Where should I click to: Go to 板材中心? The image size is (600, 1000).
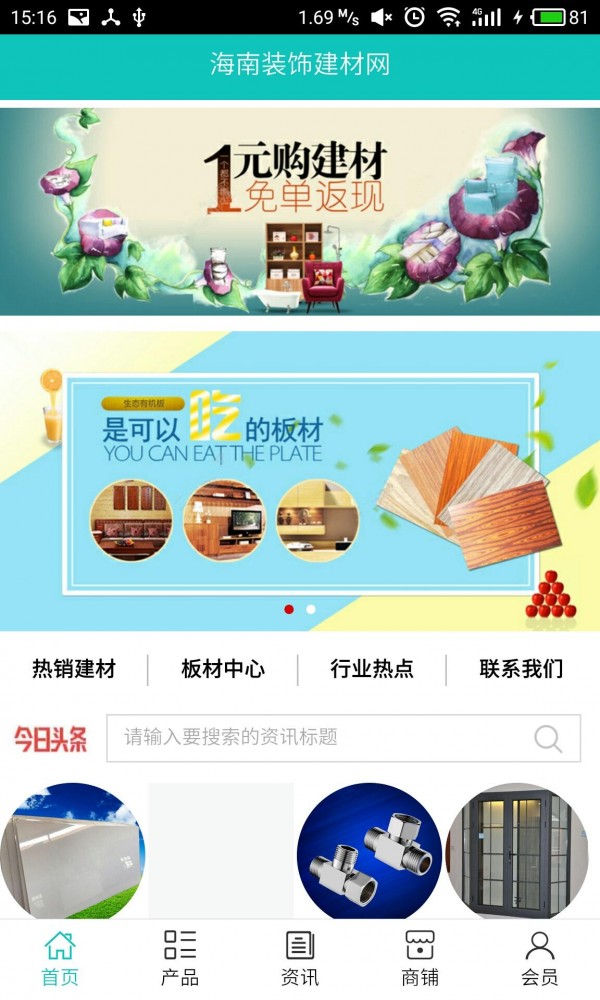point(223,669)
